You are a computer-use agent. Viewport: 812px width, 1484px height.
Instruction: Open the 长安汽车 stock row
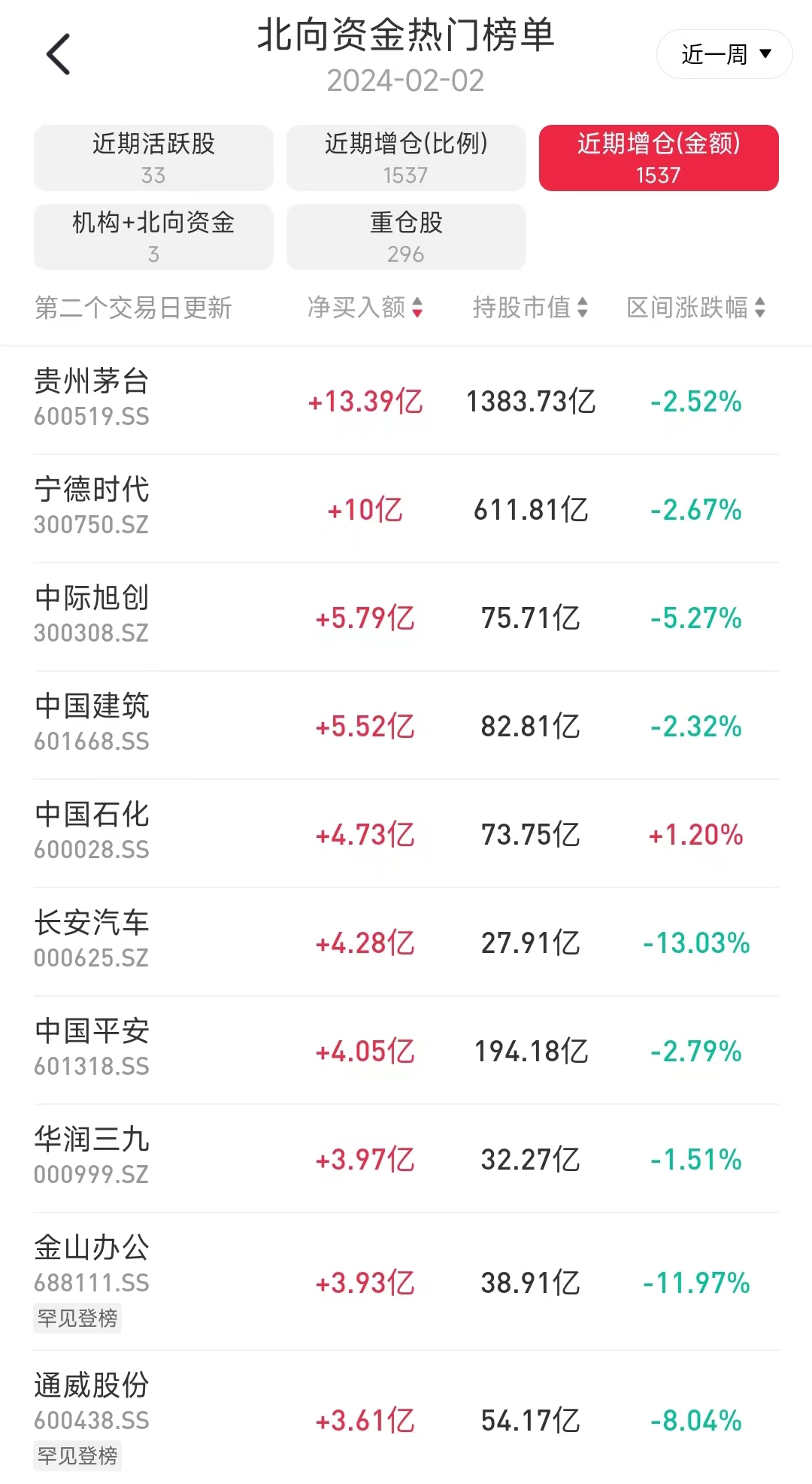(406, 942)
